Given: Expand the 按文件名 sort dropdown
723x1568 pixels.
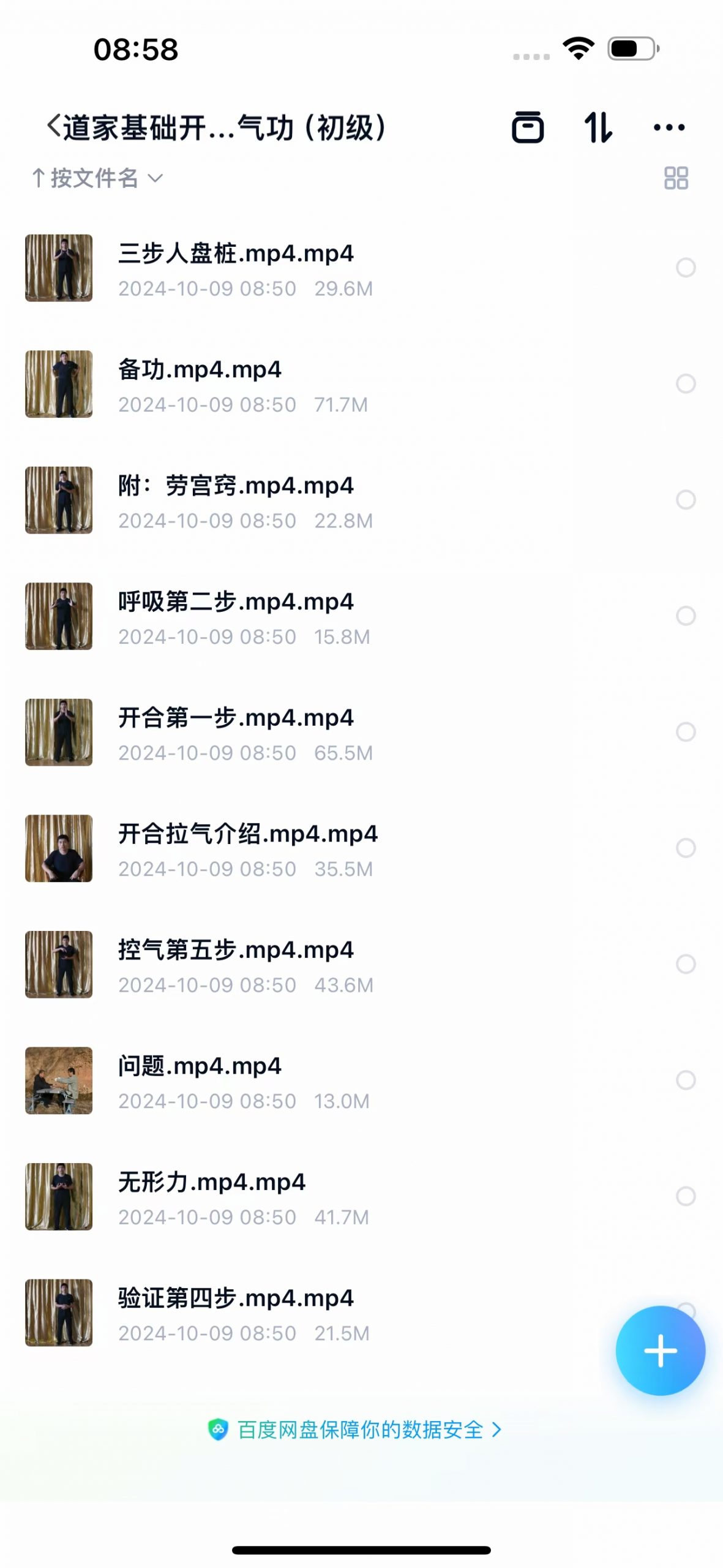Looking at the screenshot, I should (x=97, y=178).
